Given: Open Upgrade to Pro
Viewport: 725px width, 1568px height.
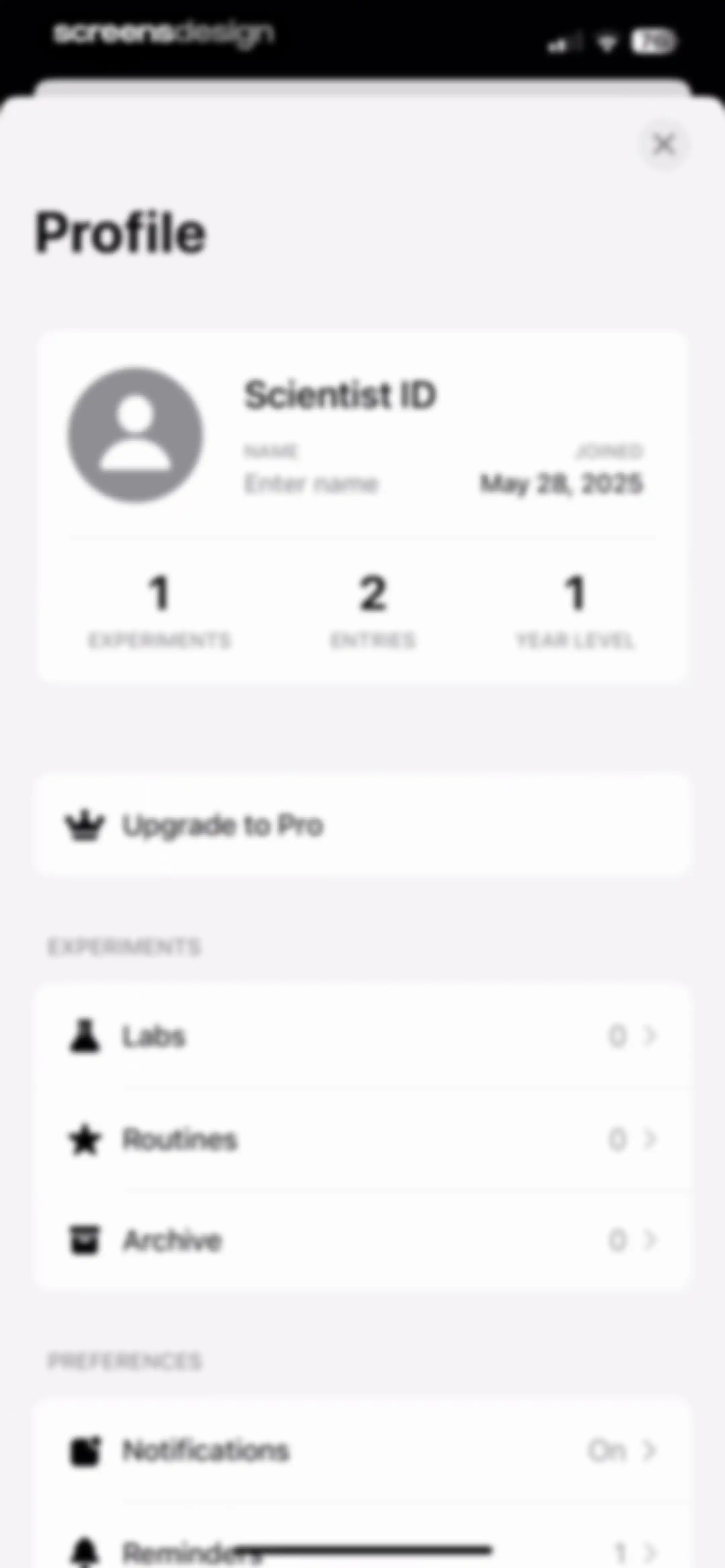Looking at the screenshot, I should (x=362, y=825).
